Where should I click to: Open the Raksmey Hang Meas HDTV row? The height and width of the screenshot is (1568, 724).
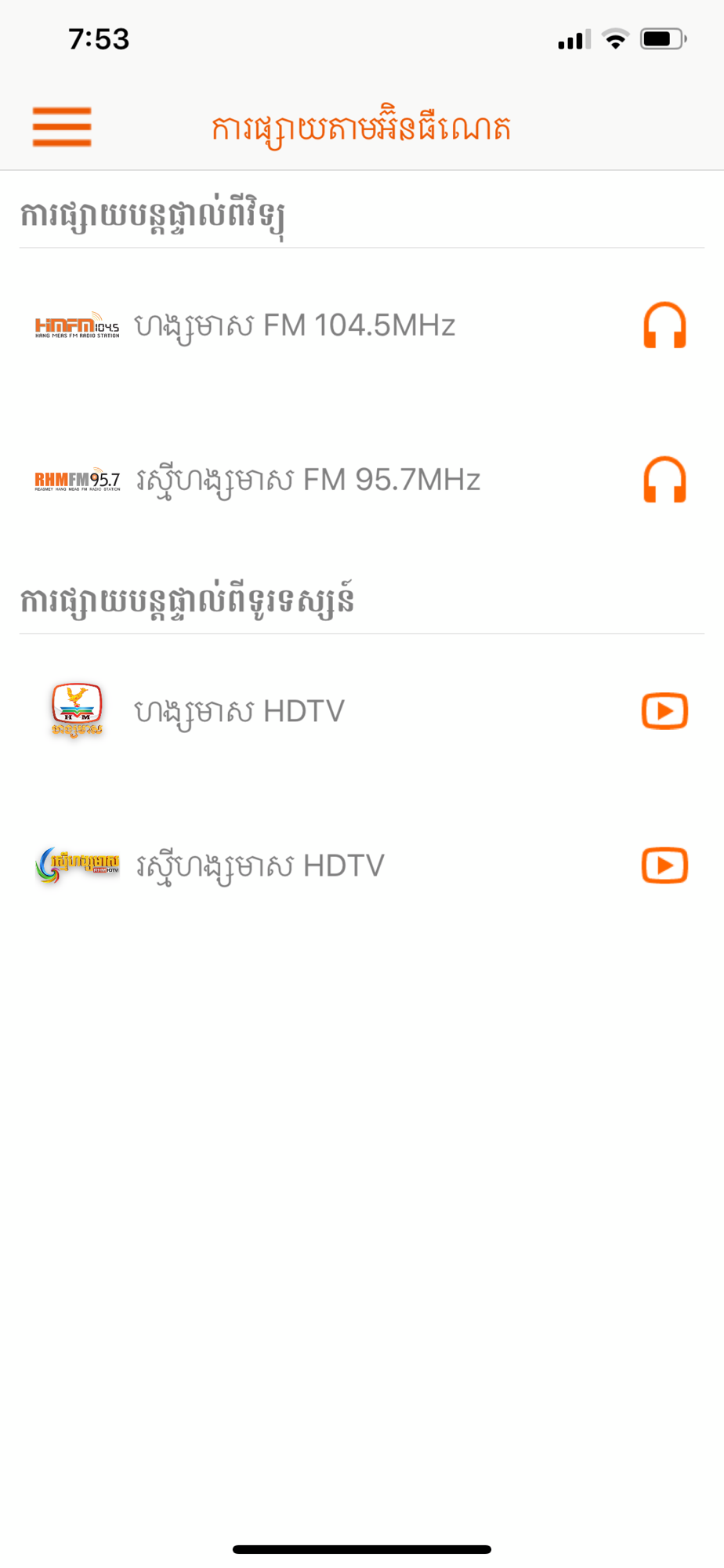pyautogui.click(x=362, y=866)
